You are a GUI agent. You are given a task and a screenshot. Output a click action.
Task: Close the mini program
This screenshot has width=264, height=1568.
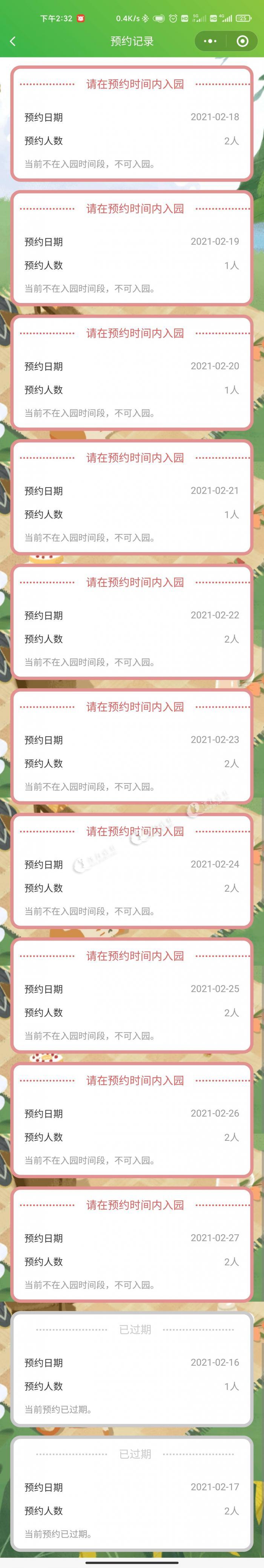tap(242, 41)
